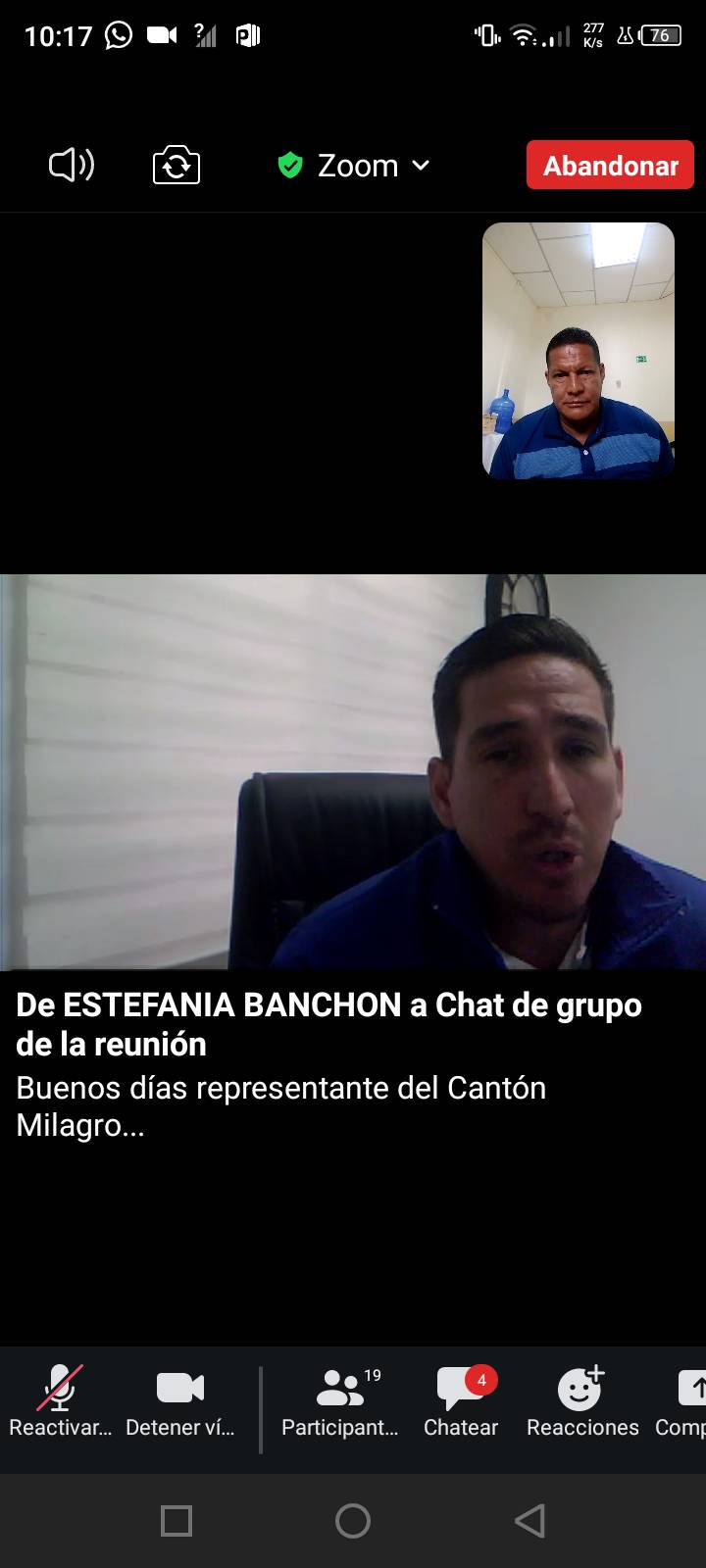
Task: Toggle the speaker audio icon
Action: coord(72,165)
